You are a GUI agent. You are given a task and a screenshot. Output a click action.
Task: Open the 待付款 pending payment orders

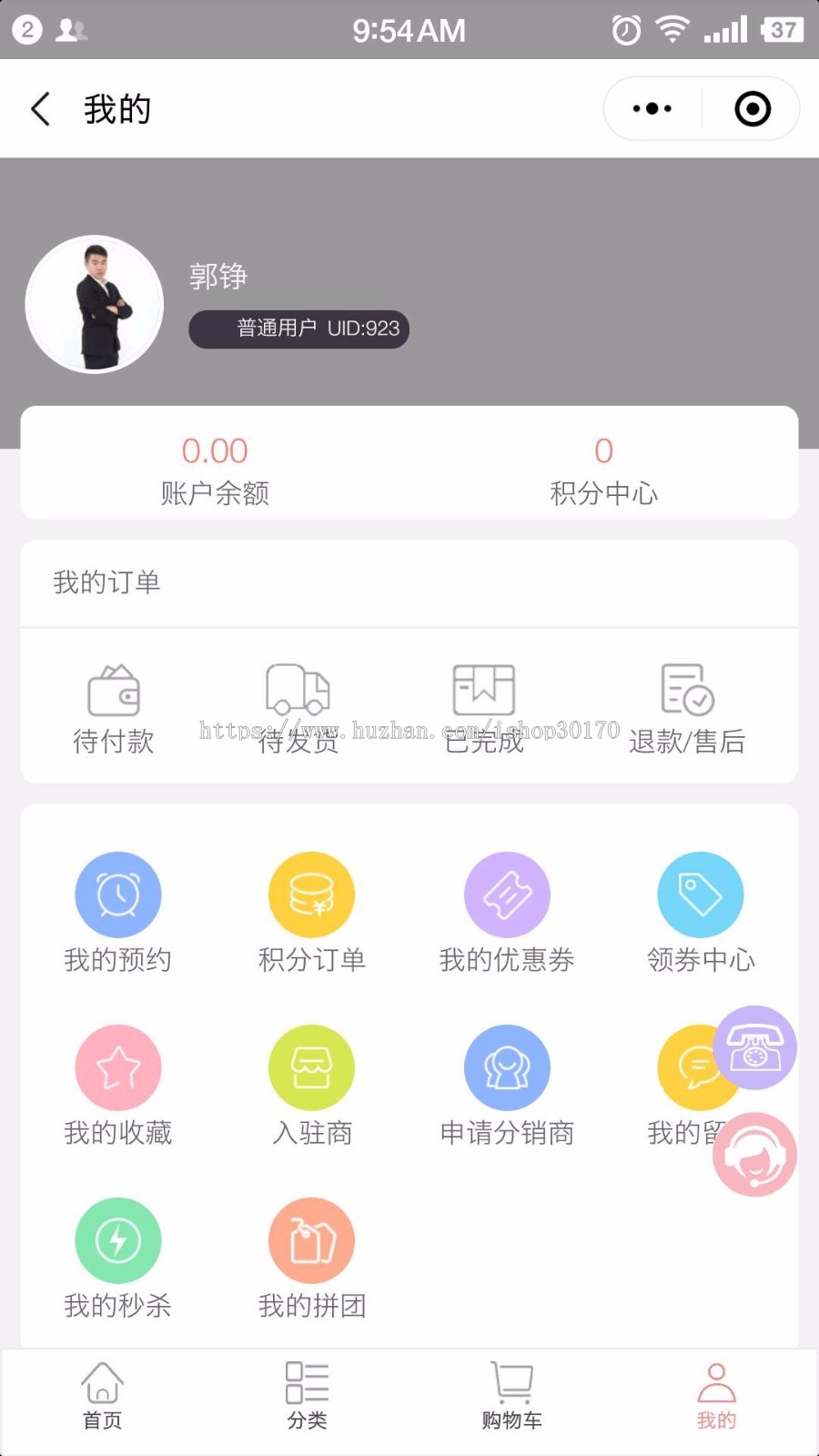click(113, 710)
